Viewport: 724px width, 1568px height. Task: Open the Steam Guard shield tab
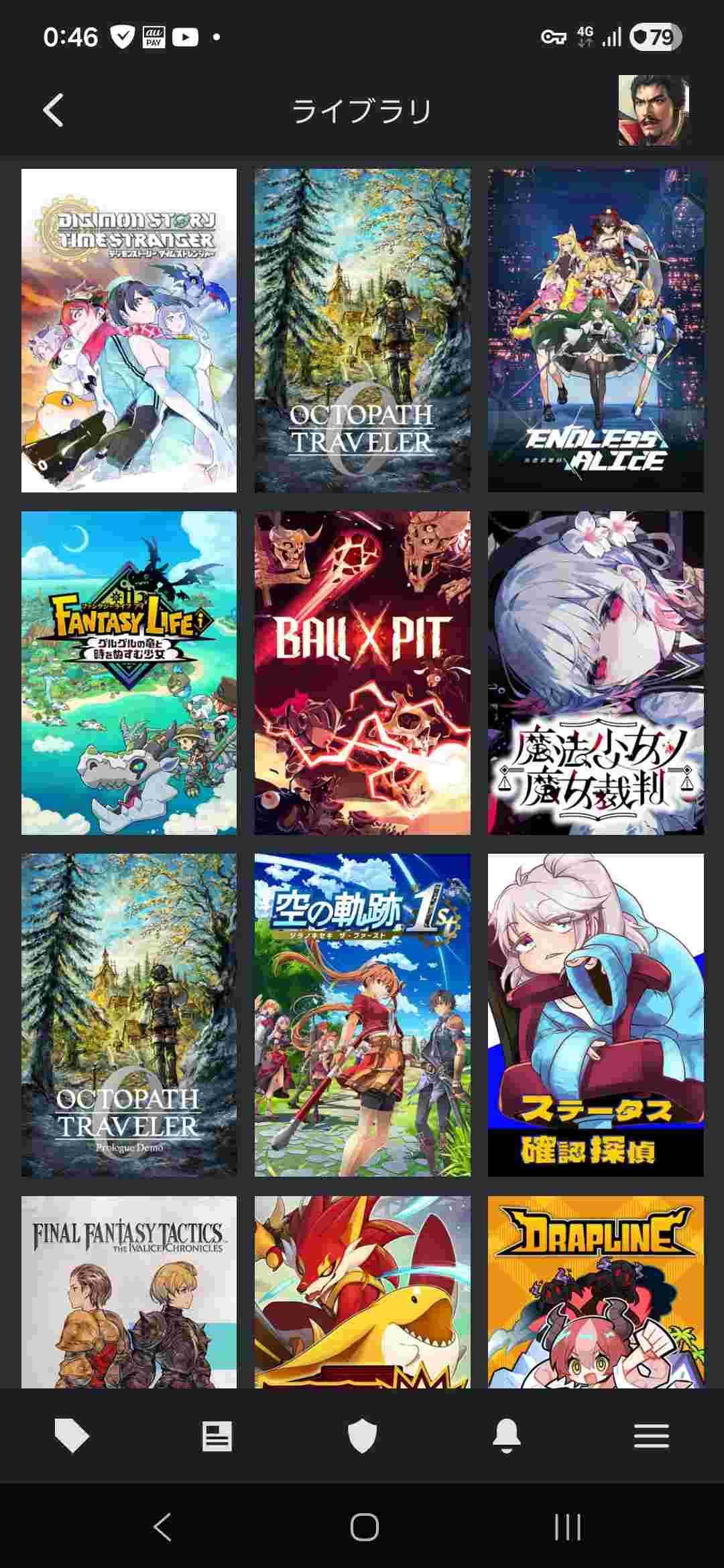tap(362, 1436)
